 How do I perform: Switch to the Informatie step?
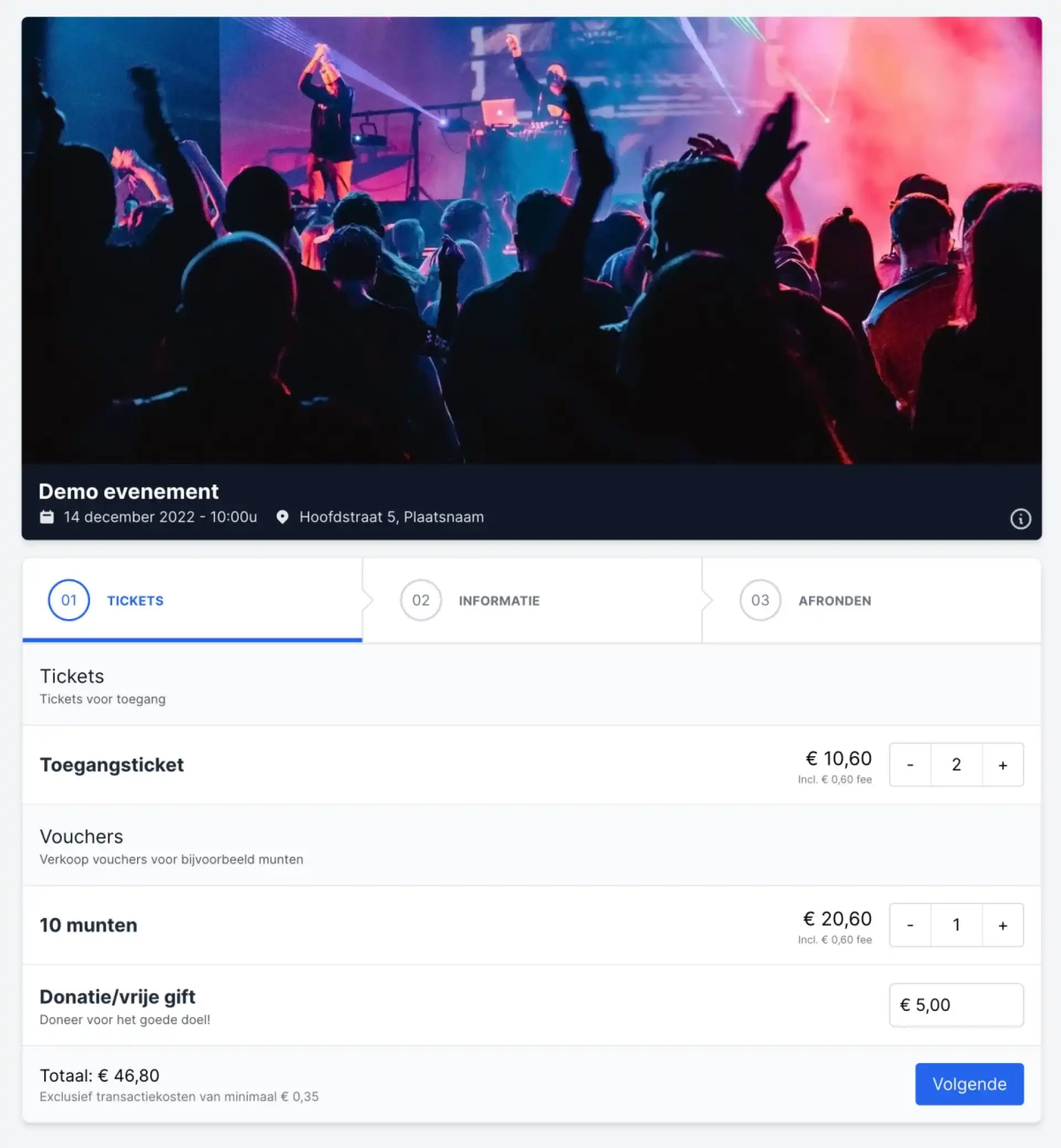pyautogui.click(x=498, y=600)
